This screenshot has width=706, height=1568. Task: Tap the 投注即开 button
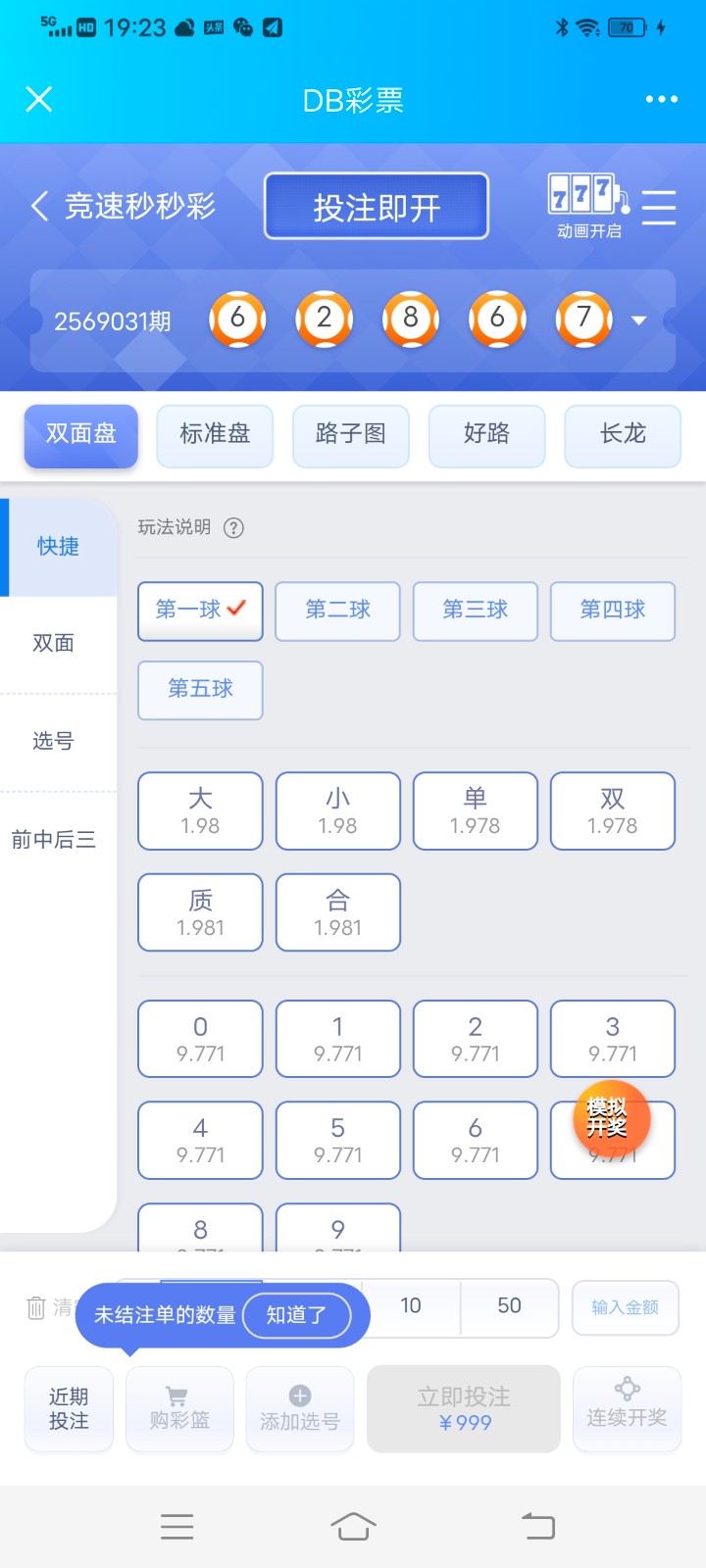click(377, 207)
